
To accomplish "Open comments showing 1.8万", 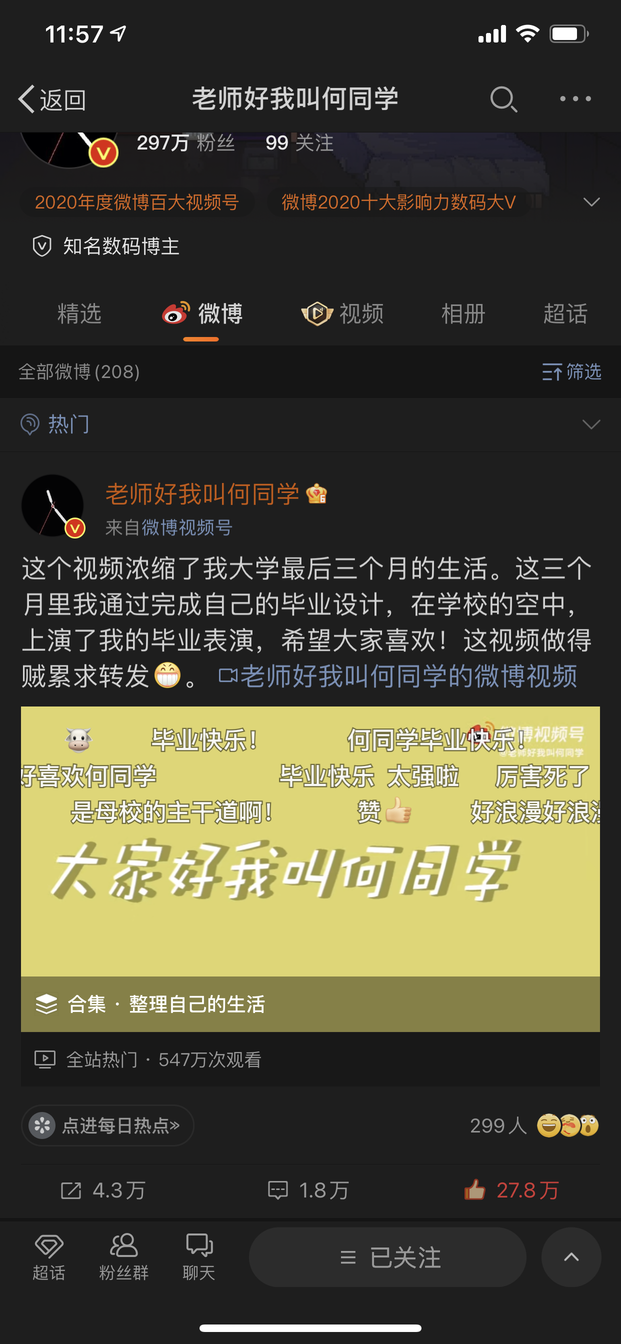I will coord(309,1190).
